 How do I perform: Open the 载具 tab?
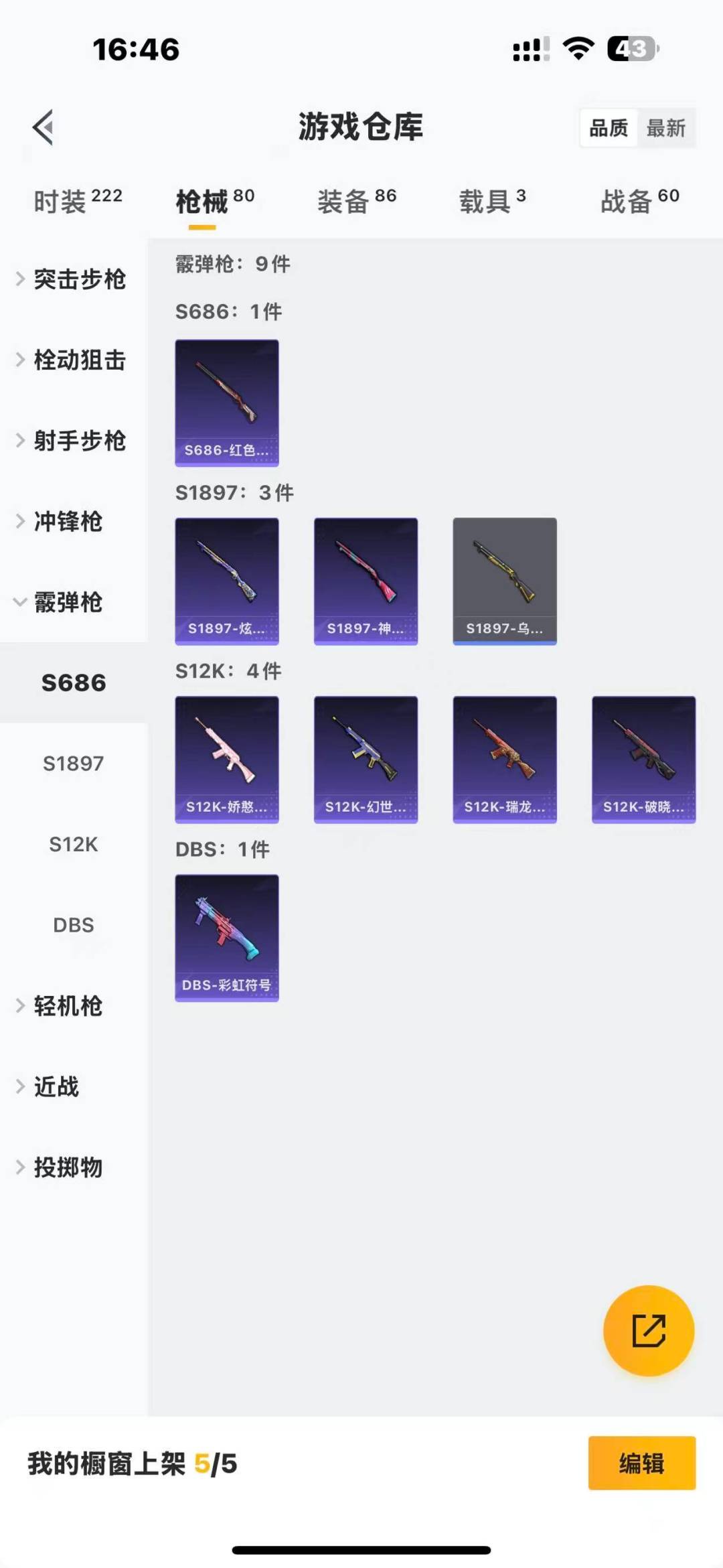(x=492, y=201)
